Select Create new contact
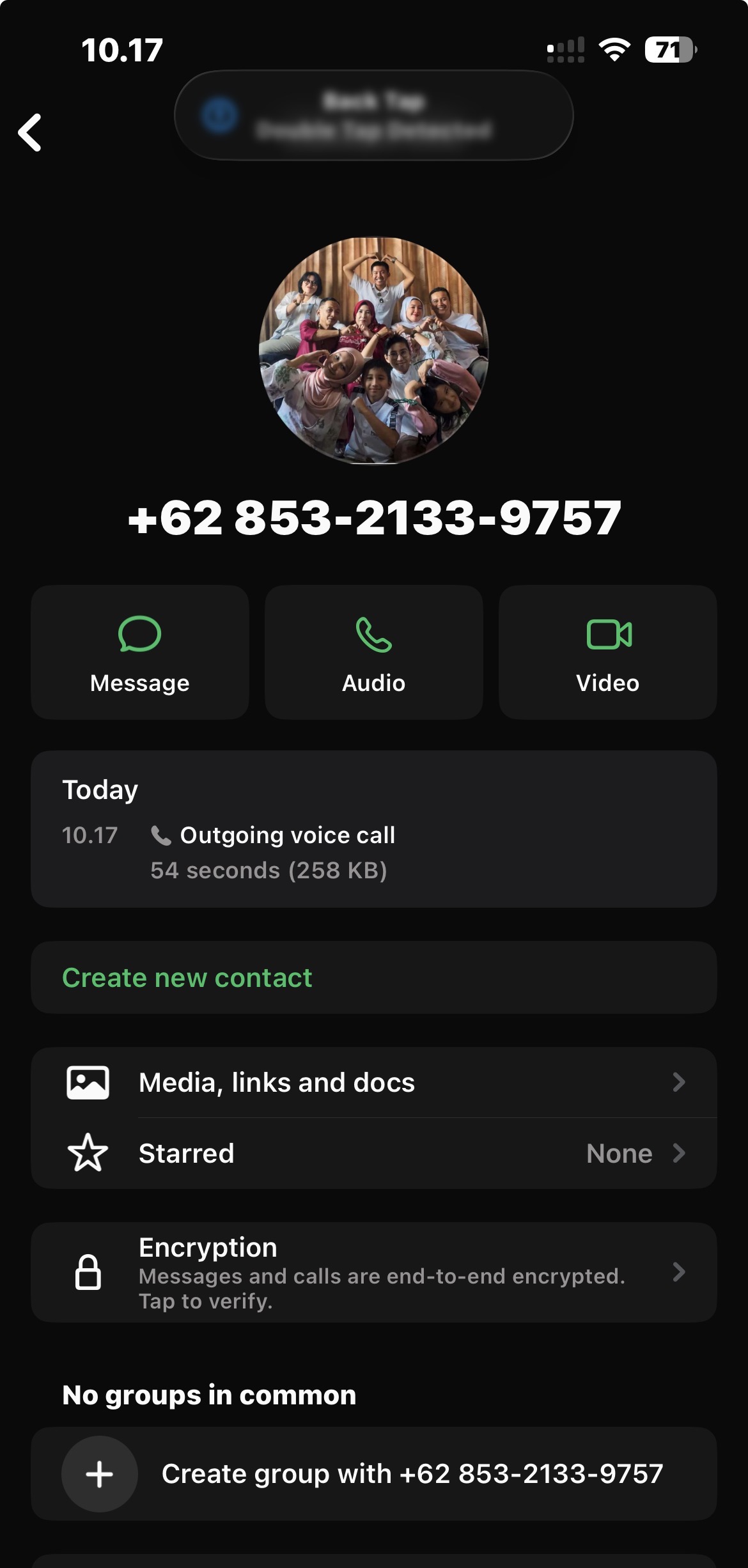The height and width of the screenshot is (1568, 748). 187,977
